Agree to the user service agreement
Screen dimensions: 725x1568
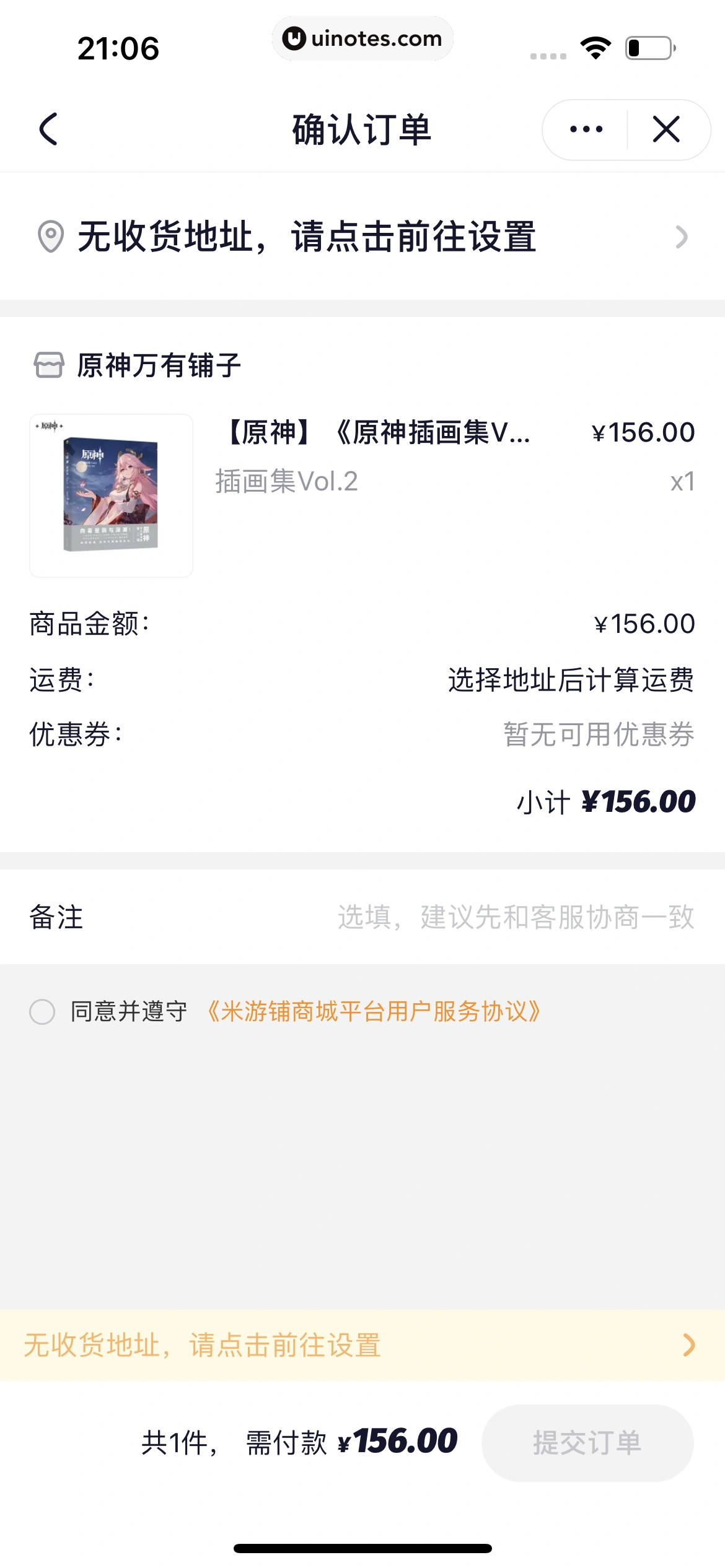(42, 1012)
